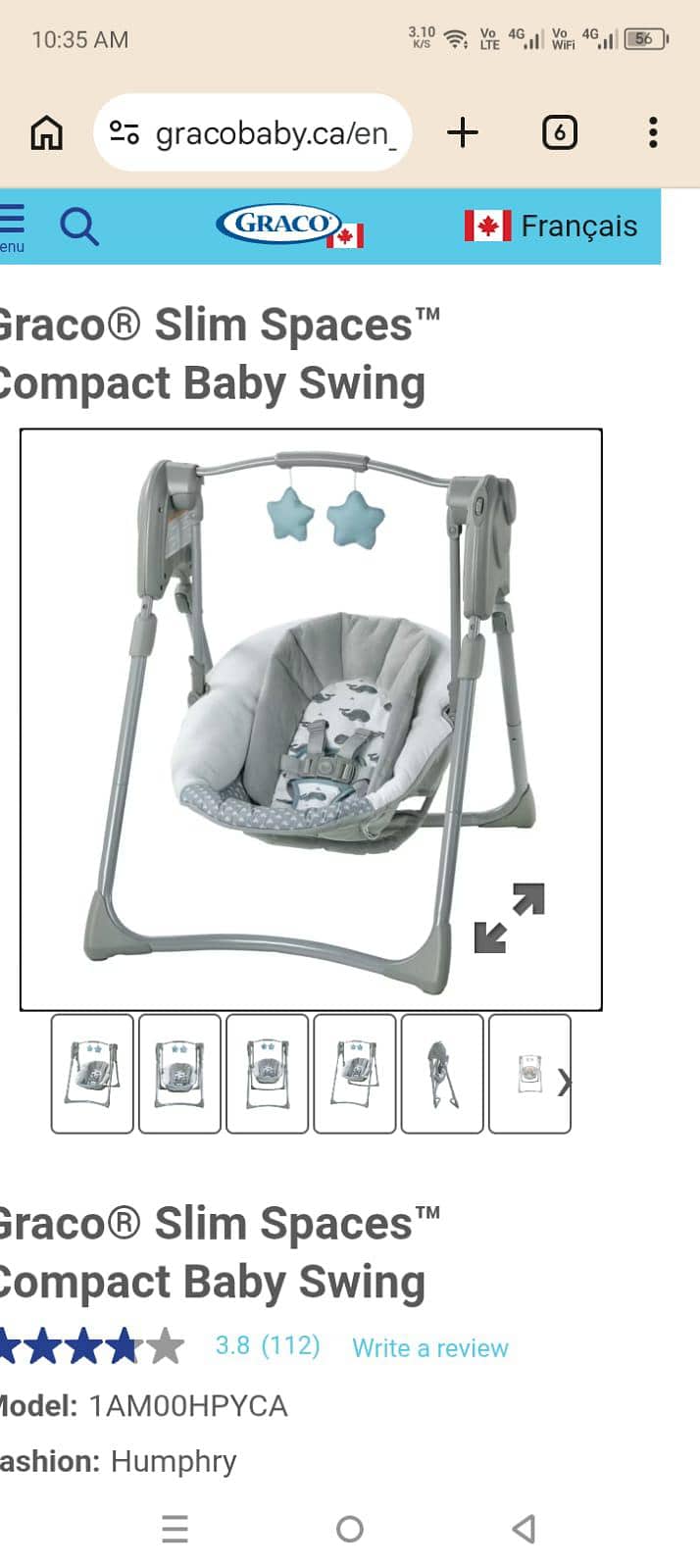The image size is (700, 1568).
Task: Open the 3.8 (112) reviews link
Action: pos(268,1345)
